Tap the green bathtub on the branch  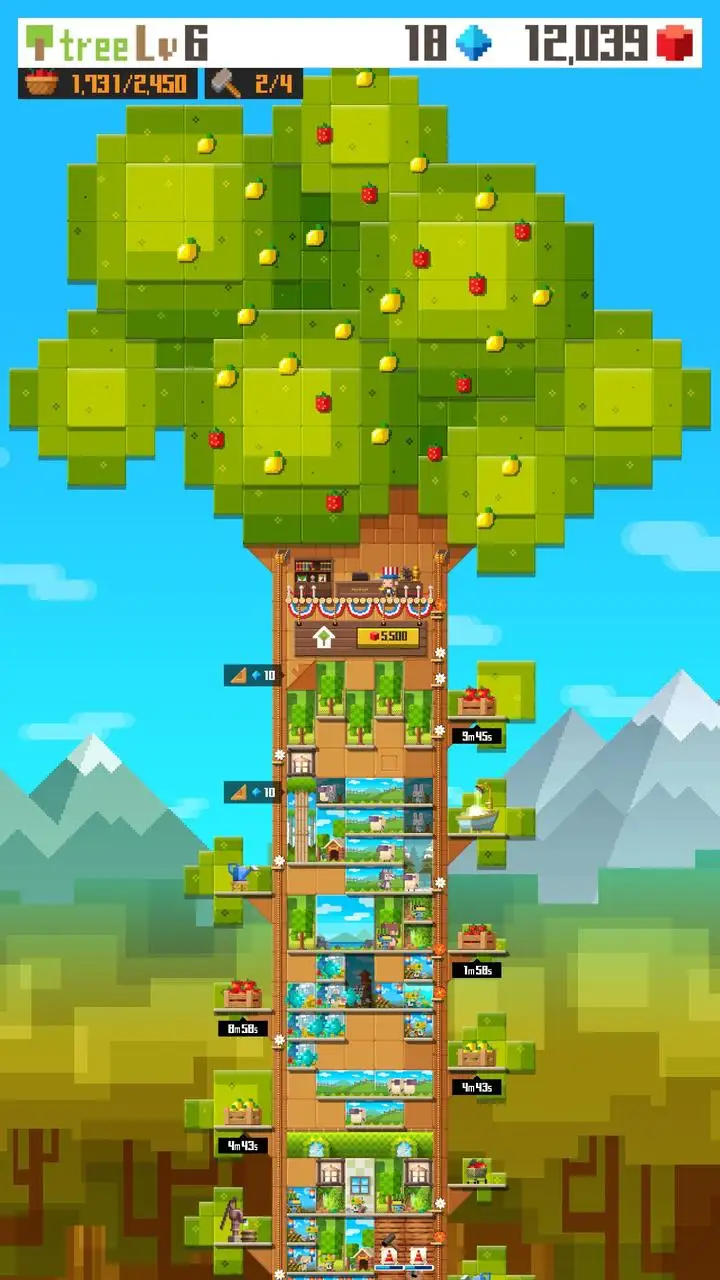click(477, 817)
